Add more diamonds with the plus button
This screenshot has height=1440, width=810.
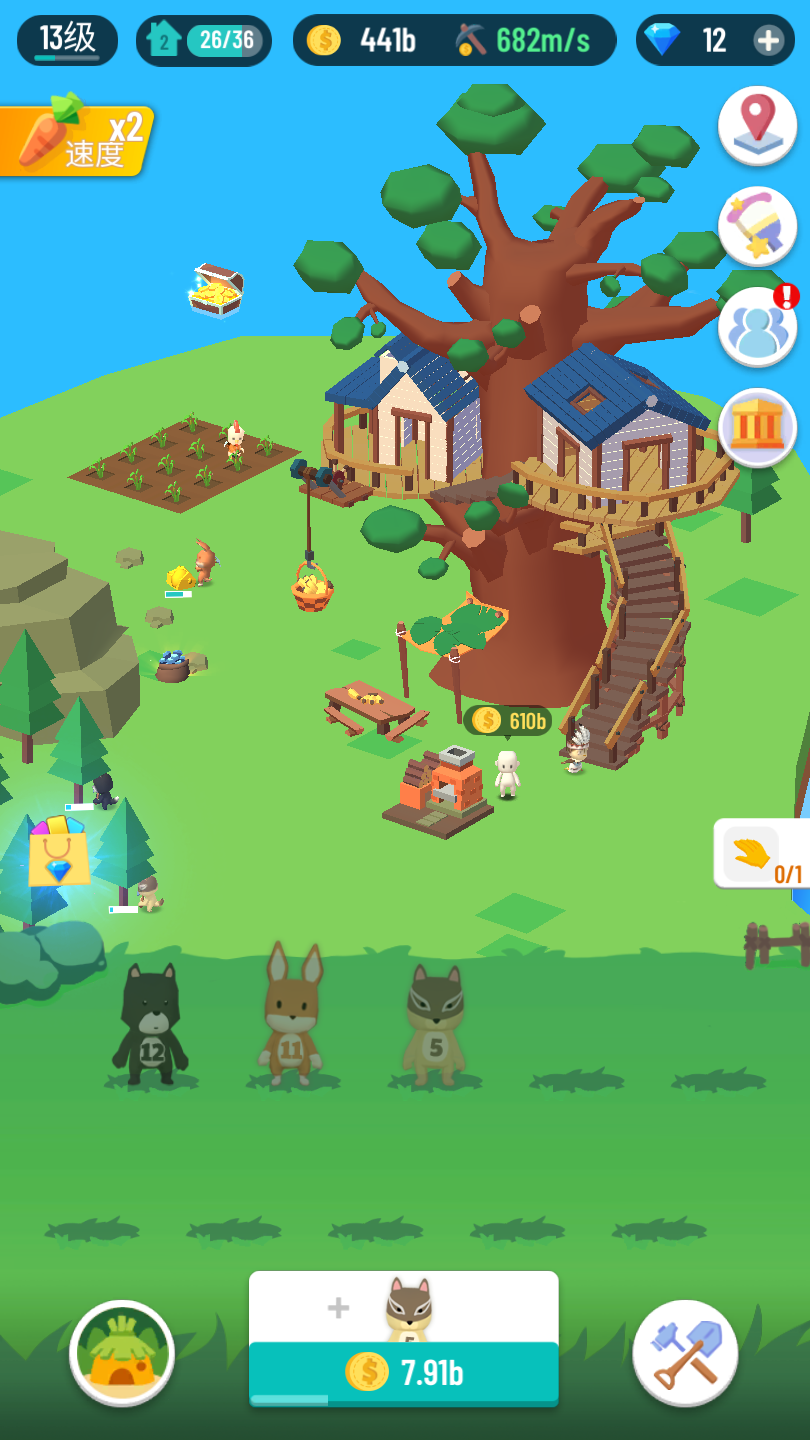(768, 41)
